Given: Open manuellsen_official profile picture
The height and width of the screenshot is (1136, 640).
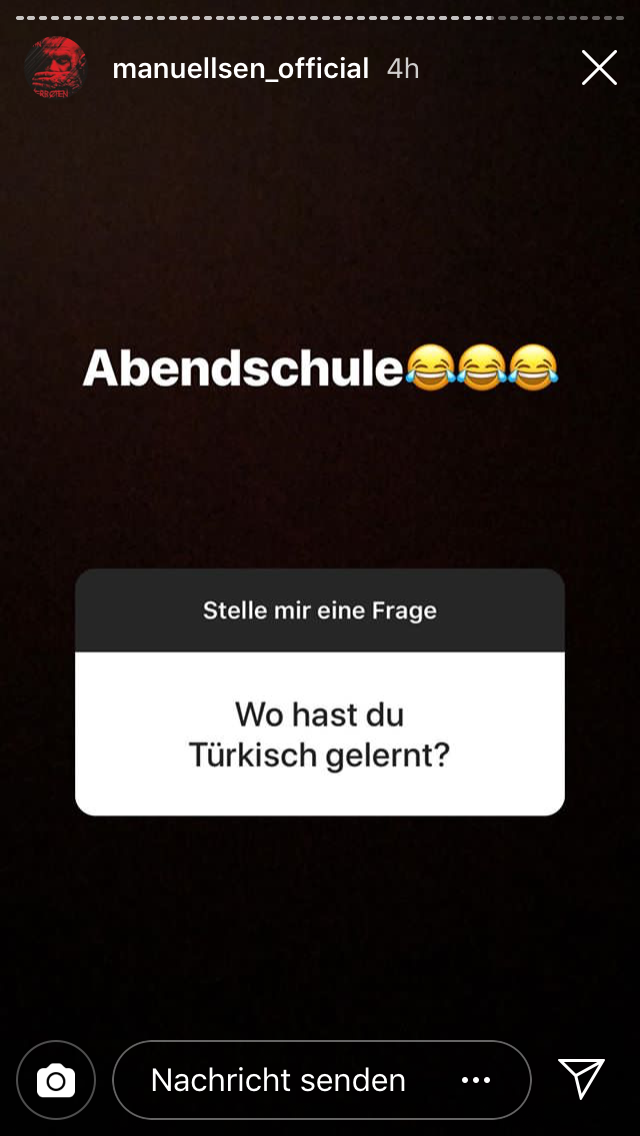Looking at the screenshot, I should (x=55, y=67).
